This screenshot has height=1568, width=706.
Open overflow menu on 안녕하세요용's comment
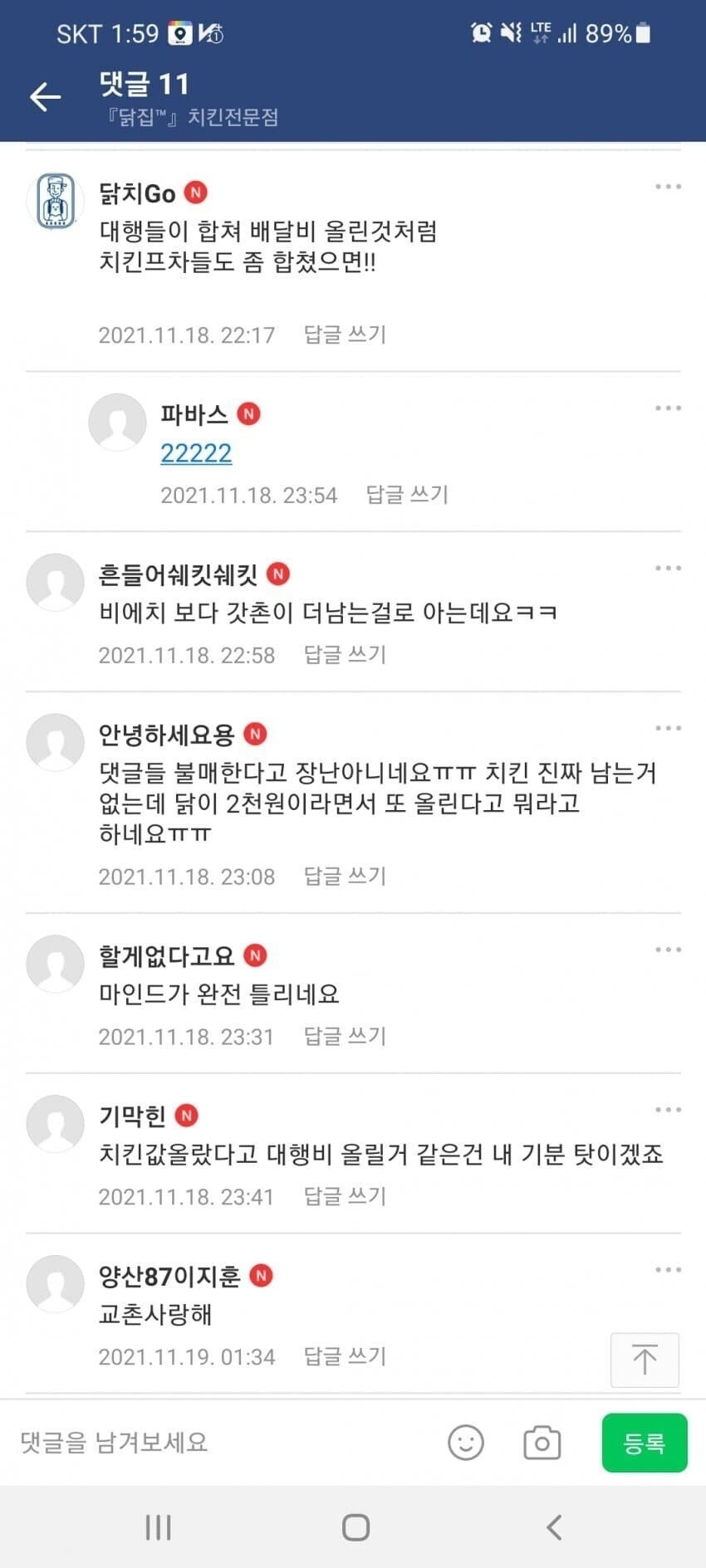(668, 729)
